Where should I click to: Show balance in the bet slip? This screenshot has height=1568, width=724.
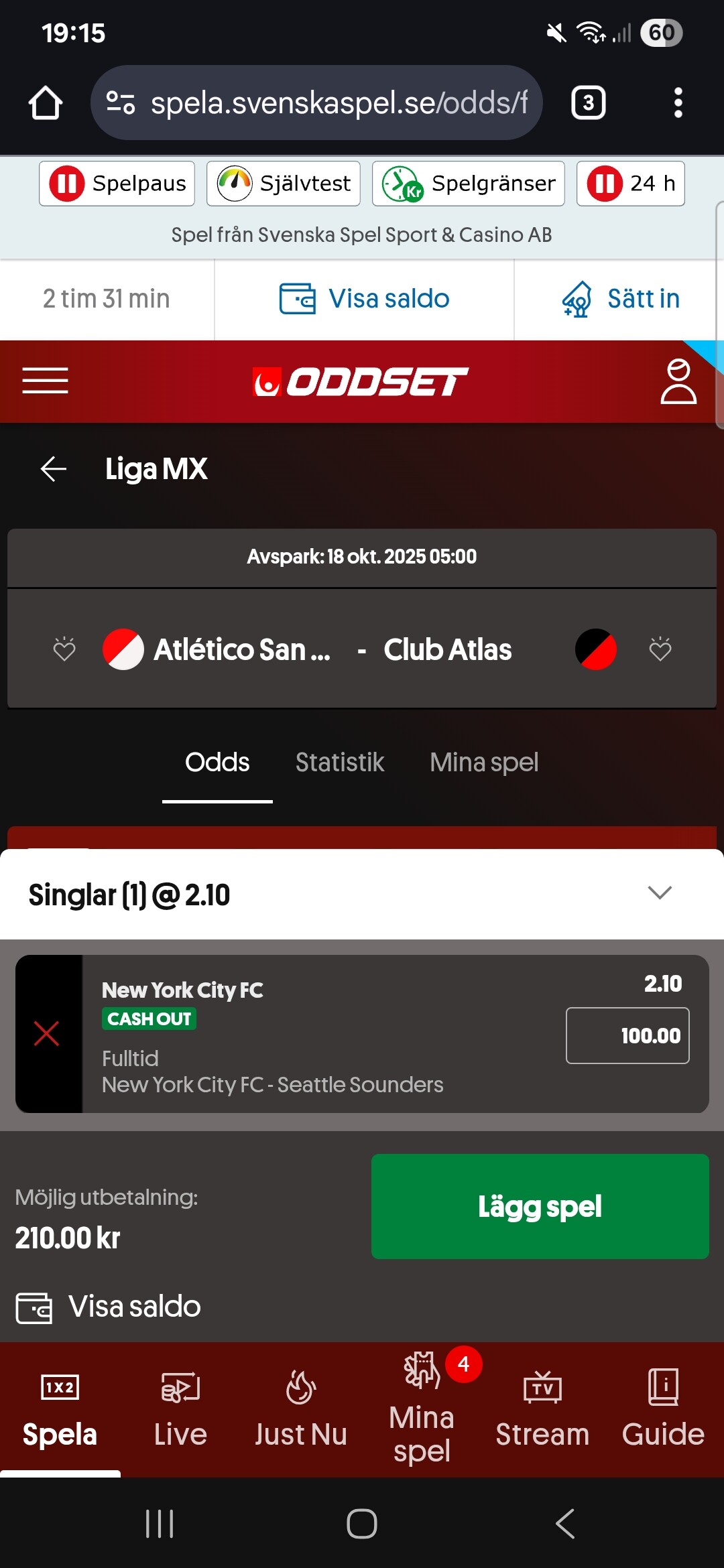109,1307
